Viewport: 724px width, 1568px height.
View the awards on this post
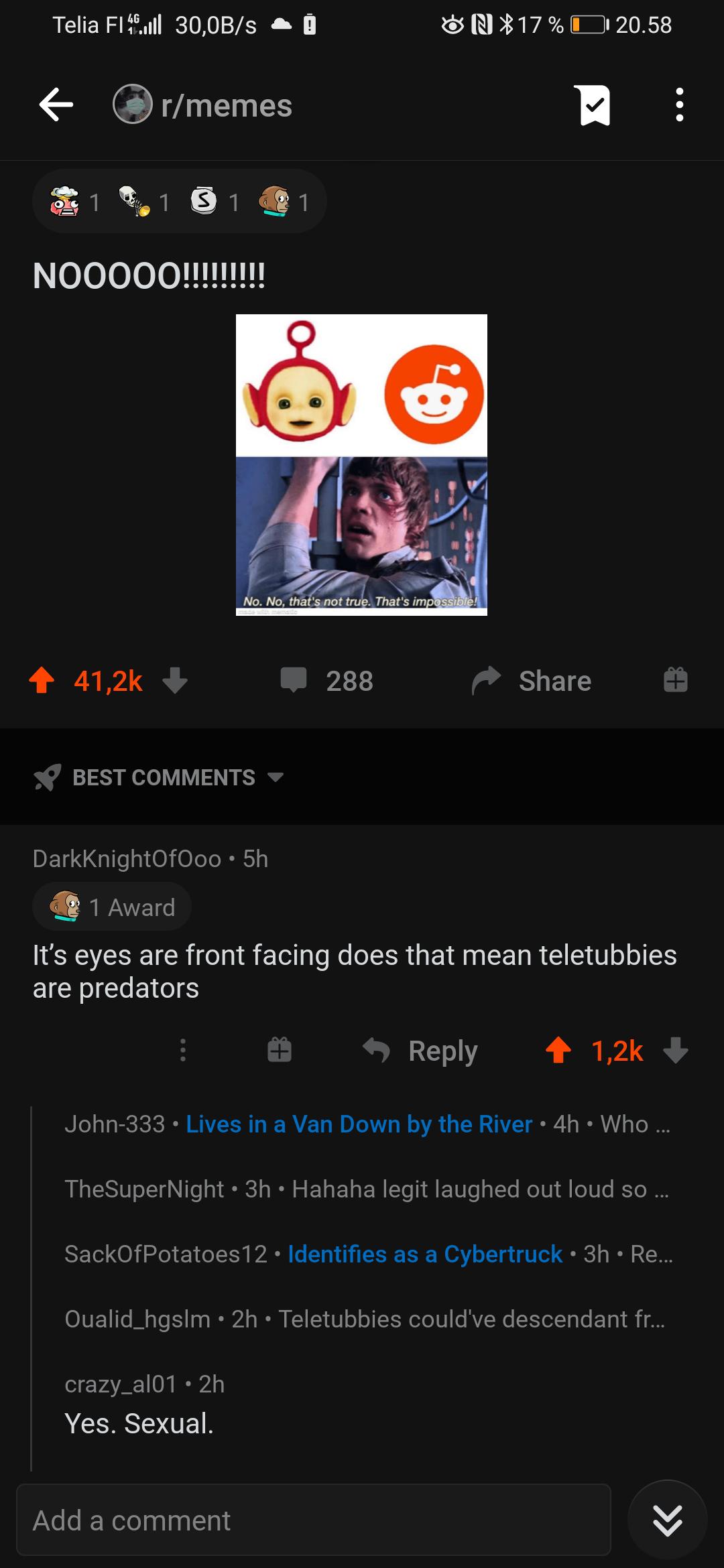179,202
